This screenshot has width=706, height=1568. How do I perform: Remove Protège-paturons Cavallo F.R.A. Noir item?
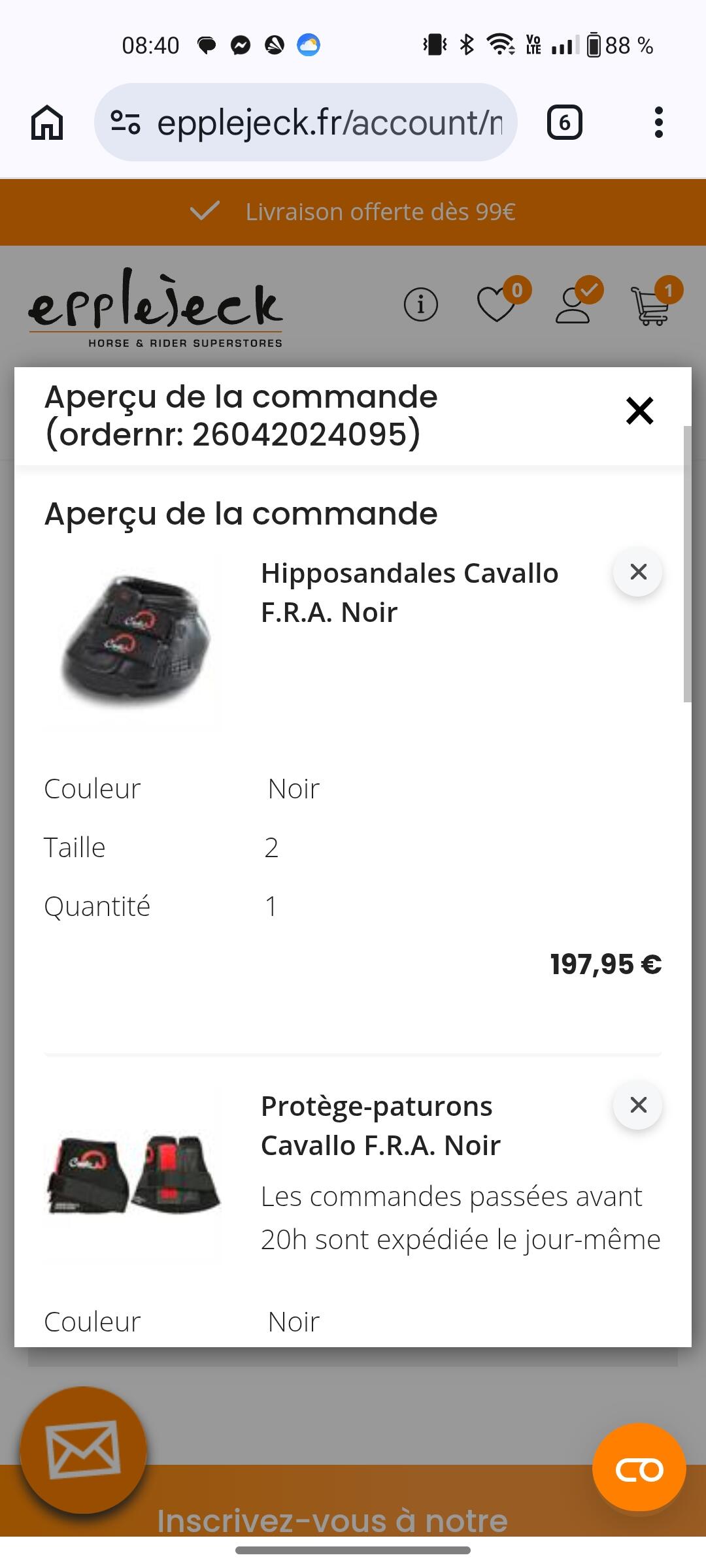(638, 1105)
